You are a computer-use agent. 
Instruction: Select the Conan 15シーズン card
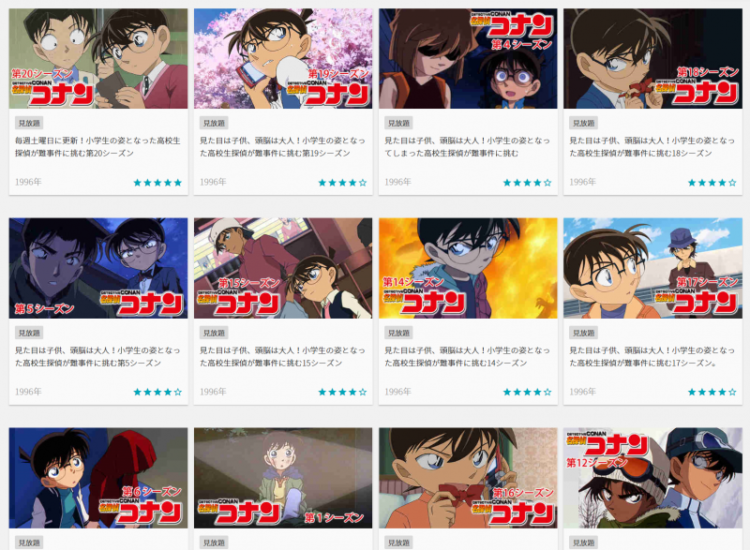pyautogui.click(x=283, y=268)
